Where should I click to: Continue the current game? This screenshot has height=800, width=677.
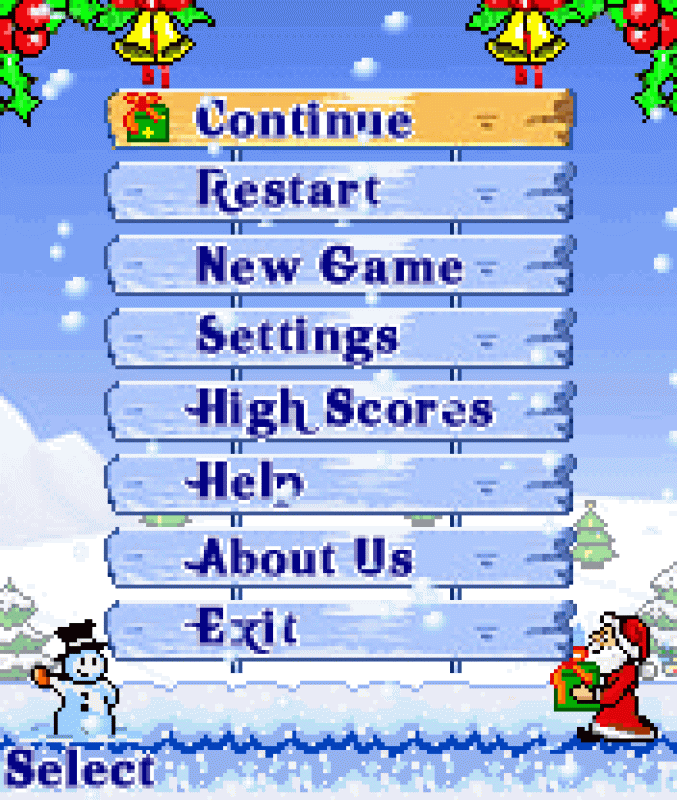click(x=340, y=119)
